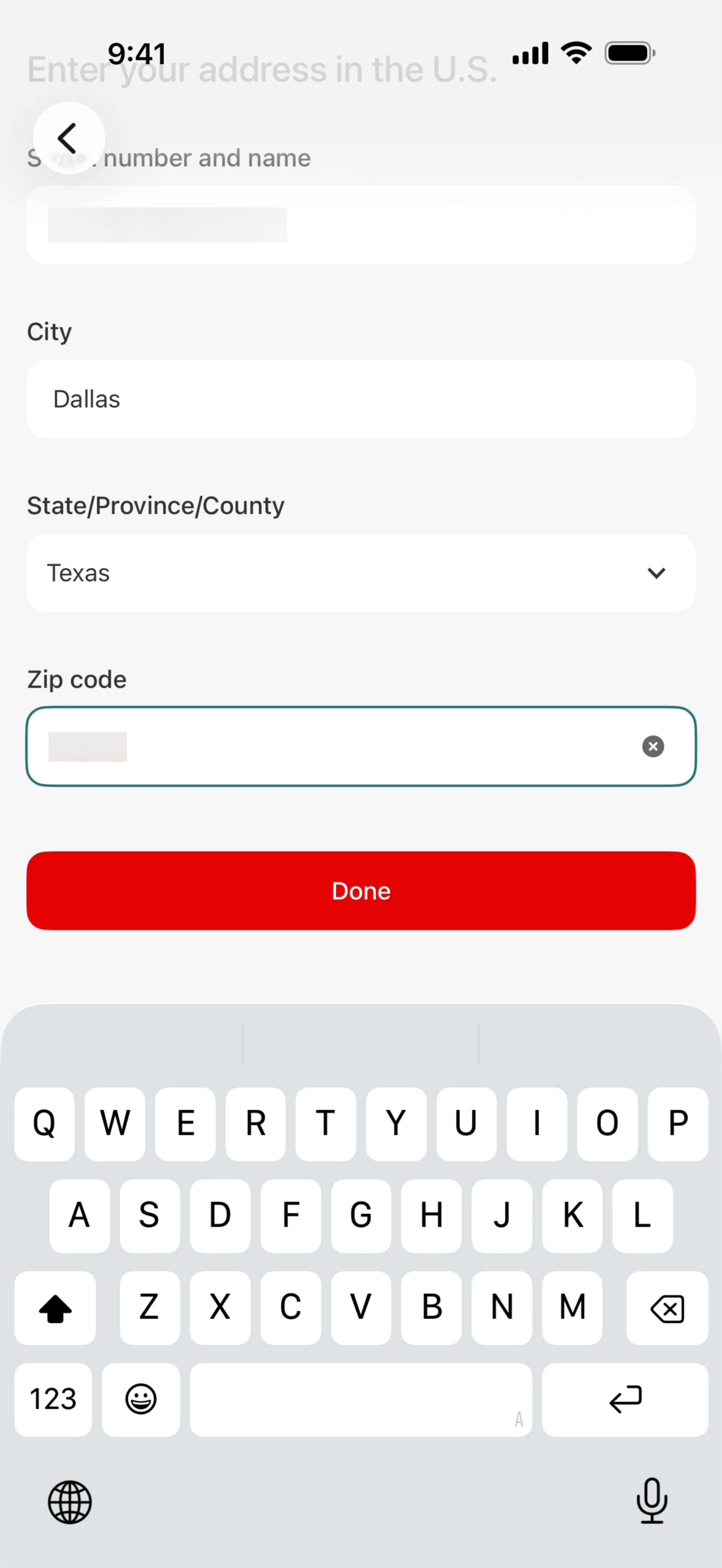
Task: Submit the address with Done
Action: [360, 890]
